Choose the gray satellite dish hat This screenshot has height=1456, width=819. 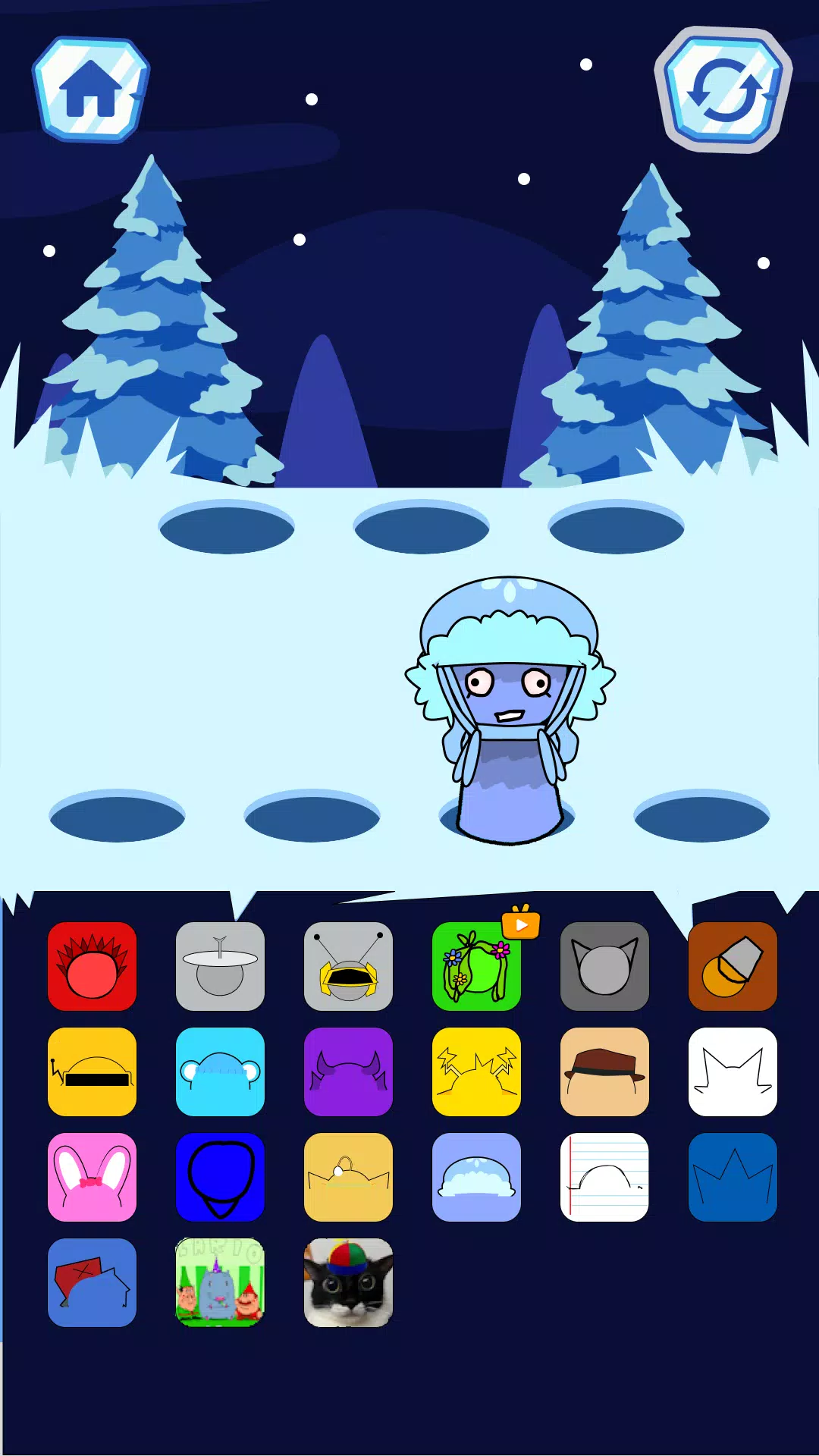220,966
